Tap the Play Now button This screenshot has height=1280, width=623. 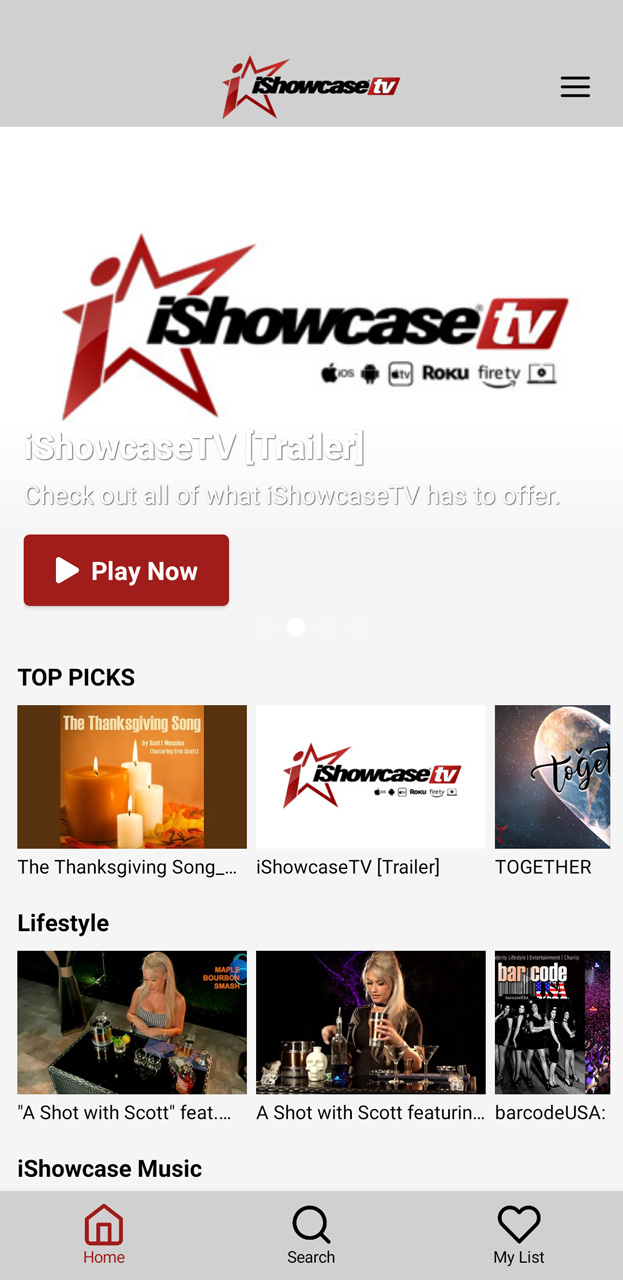coord(126,570)
